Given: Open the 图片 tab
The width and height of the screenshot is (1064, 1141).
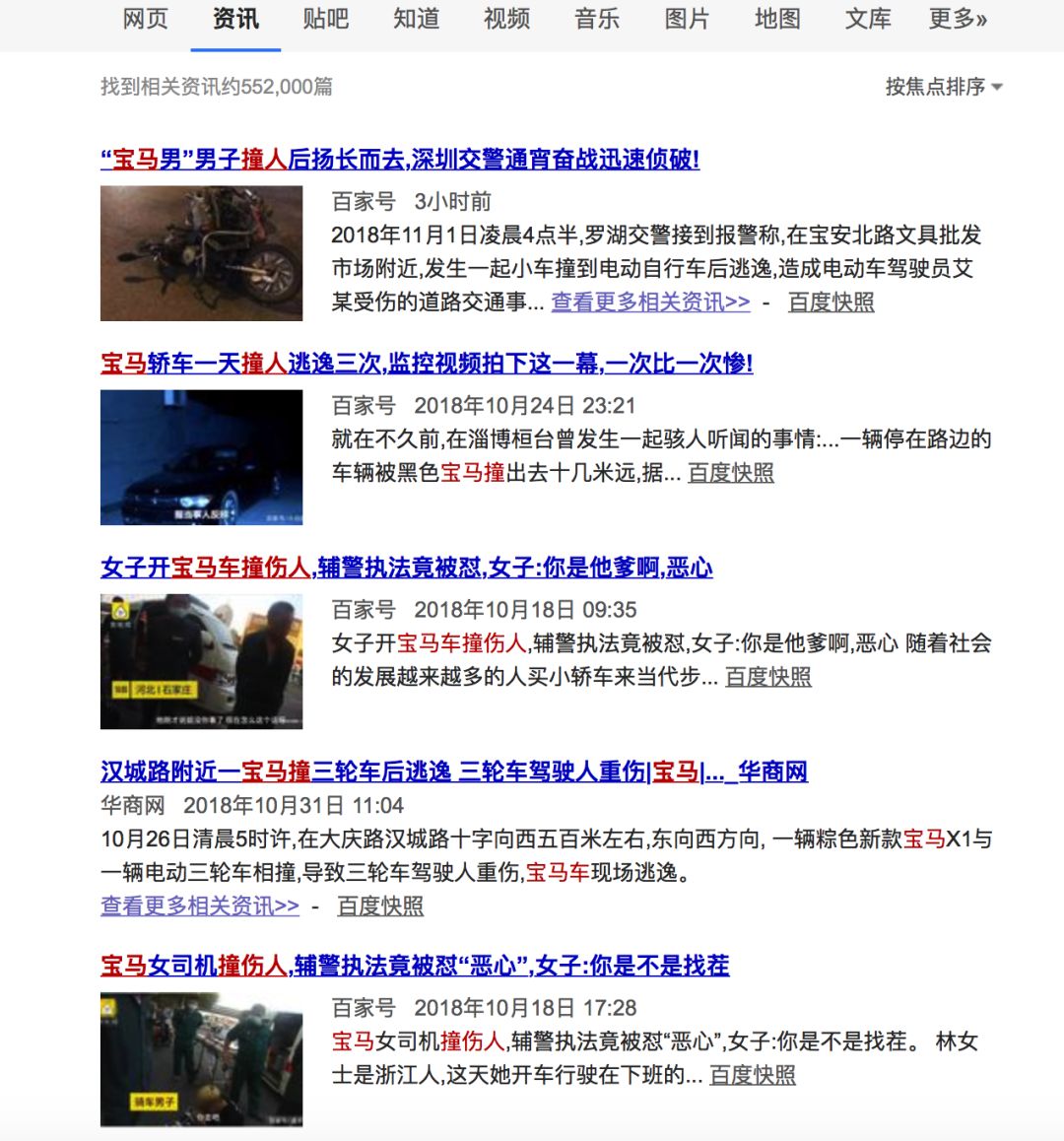Looking at the screenshot, I should point(686,18).
